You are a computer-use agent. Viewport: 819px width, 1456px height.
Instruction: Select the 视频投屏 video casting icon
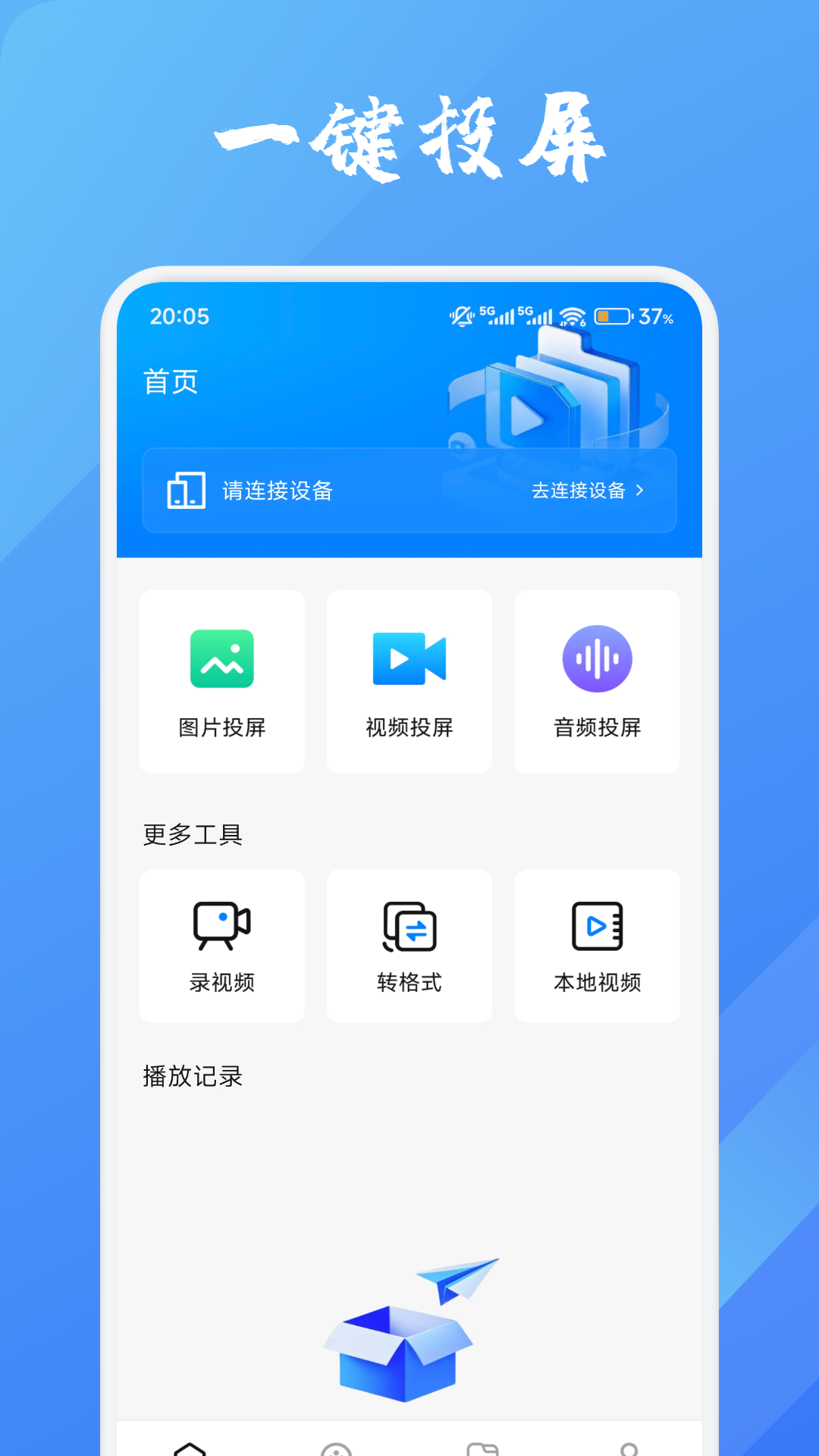click(409, 660)
